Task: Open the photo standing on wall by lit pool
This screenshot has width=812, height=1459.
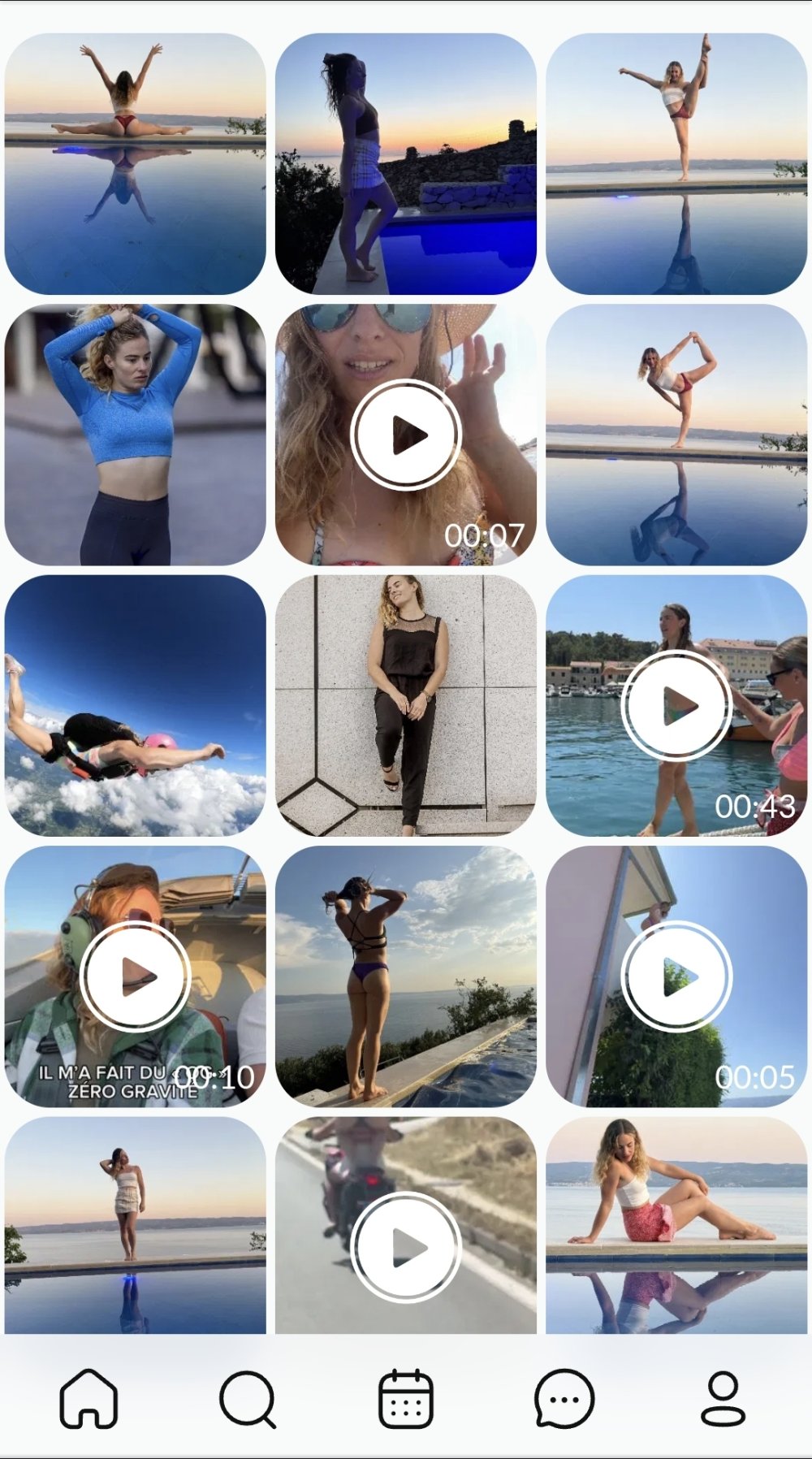Action: 406,163
